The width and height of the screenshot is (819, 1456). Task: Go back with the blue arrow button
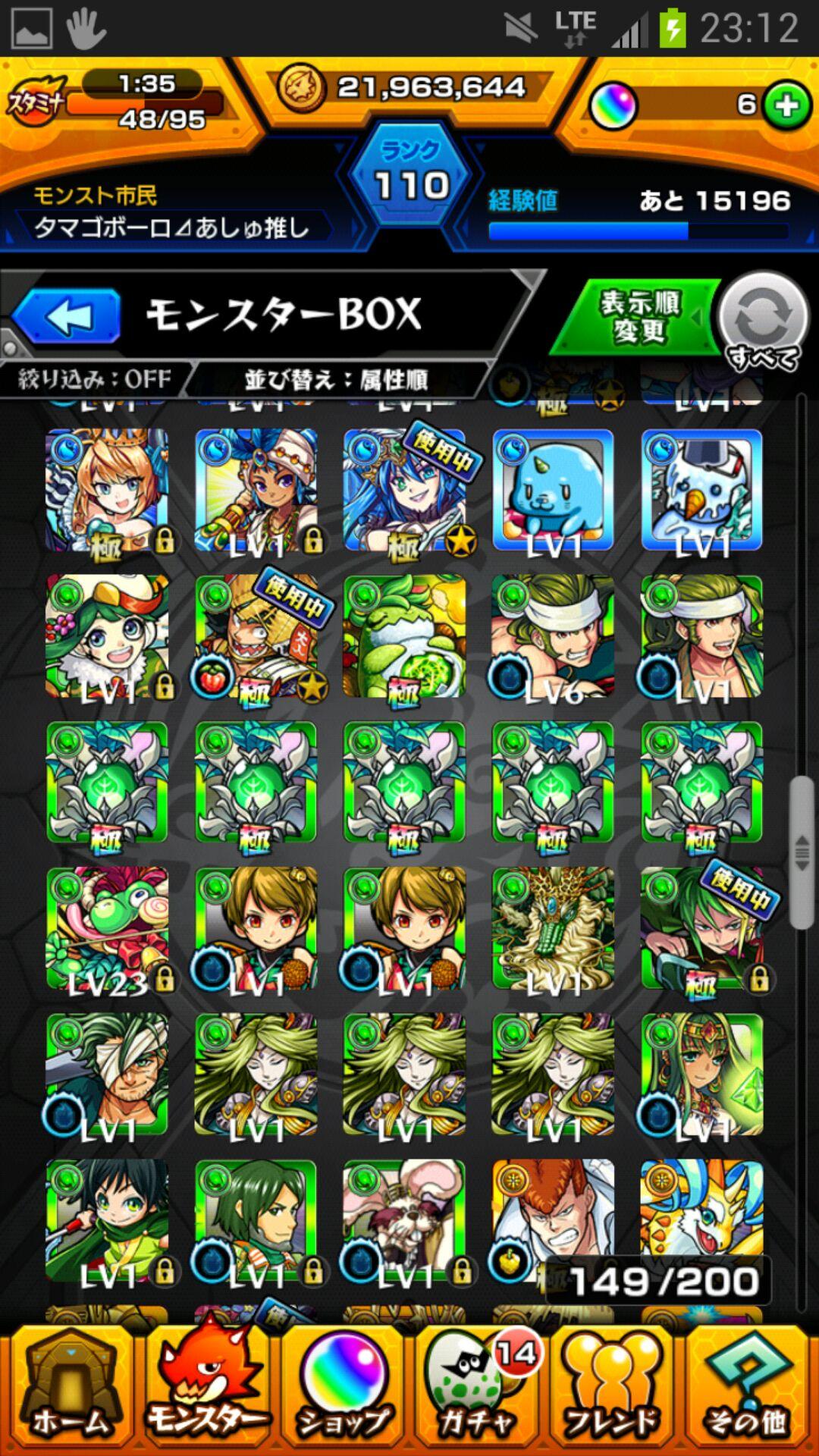[68, 316]
